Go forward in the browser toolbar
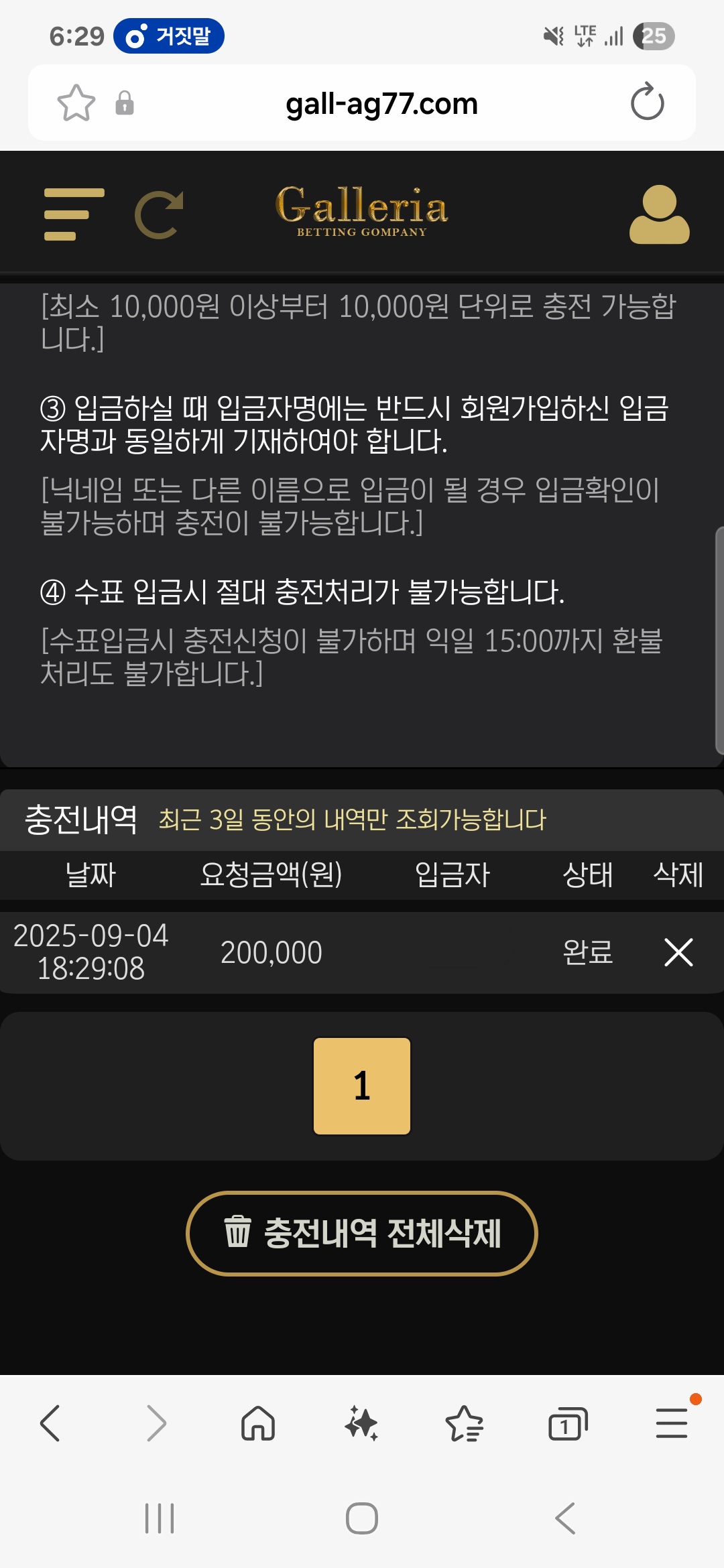 pyautogui.click(x=156, y=1423)
